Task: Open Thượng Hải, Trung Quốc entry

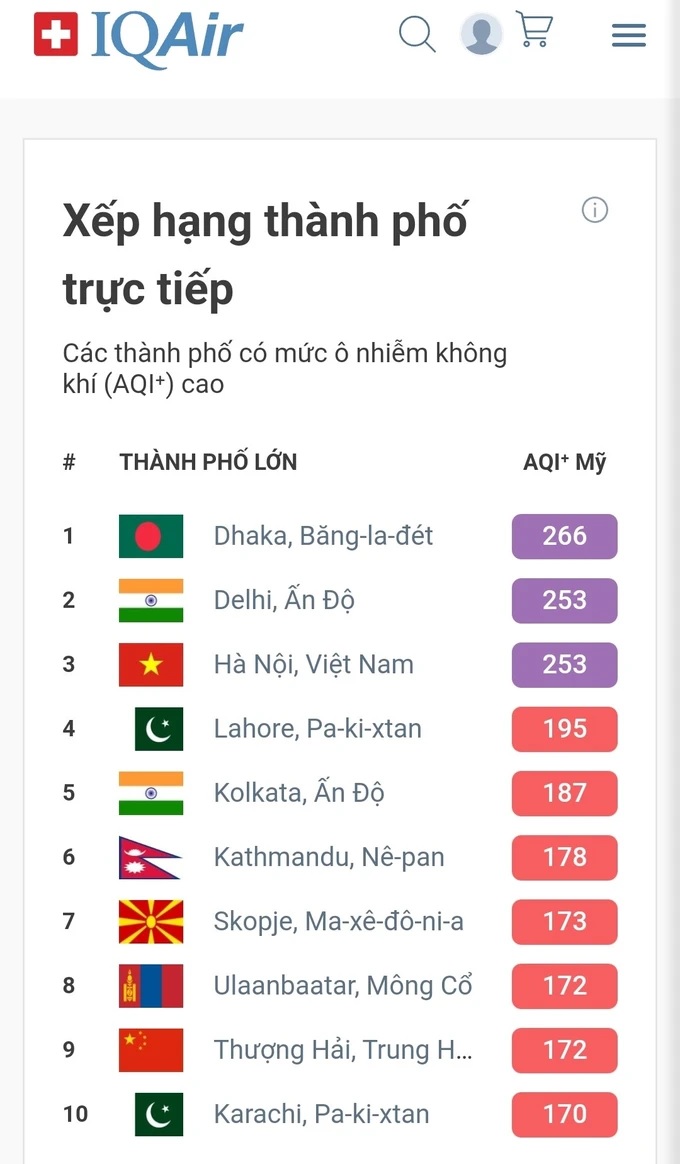Action: click(x=342, y=1050)
